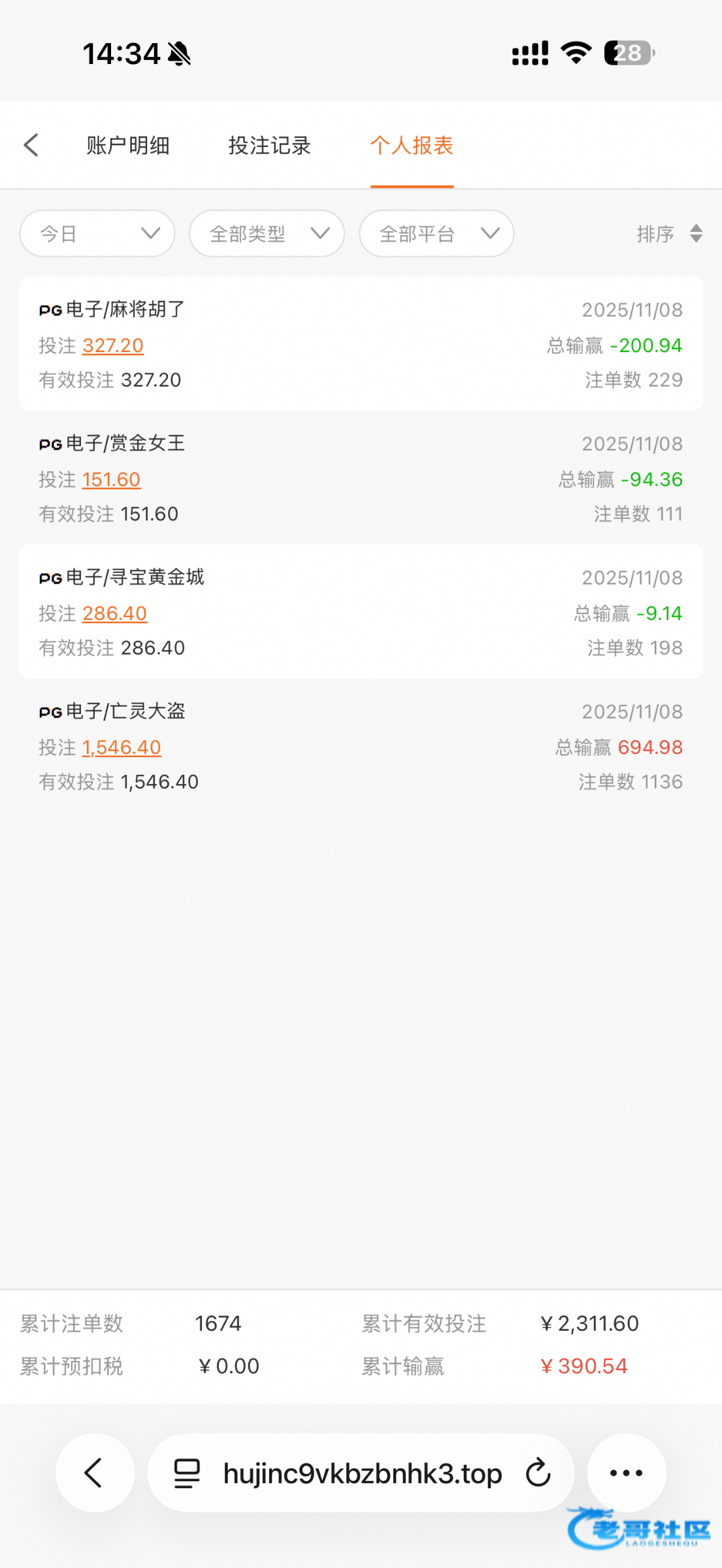This screenshot has width=722, height=1568.
Task: Open the 全部类型 filter dropdown
Action: click(x=267, y=233)
